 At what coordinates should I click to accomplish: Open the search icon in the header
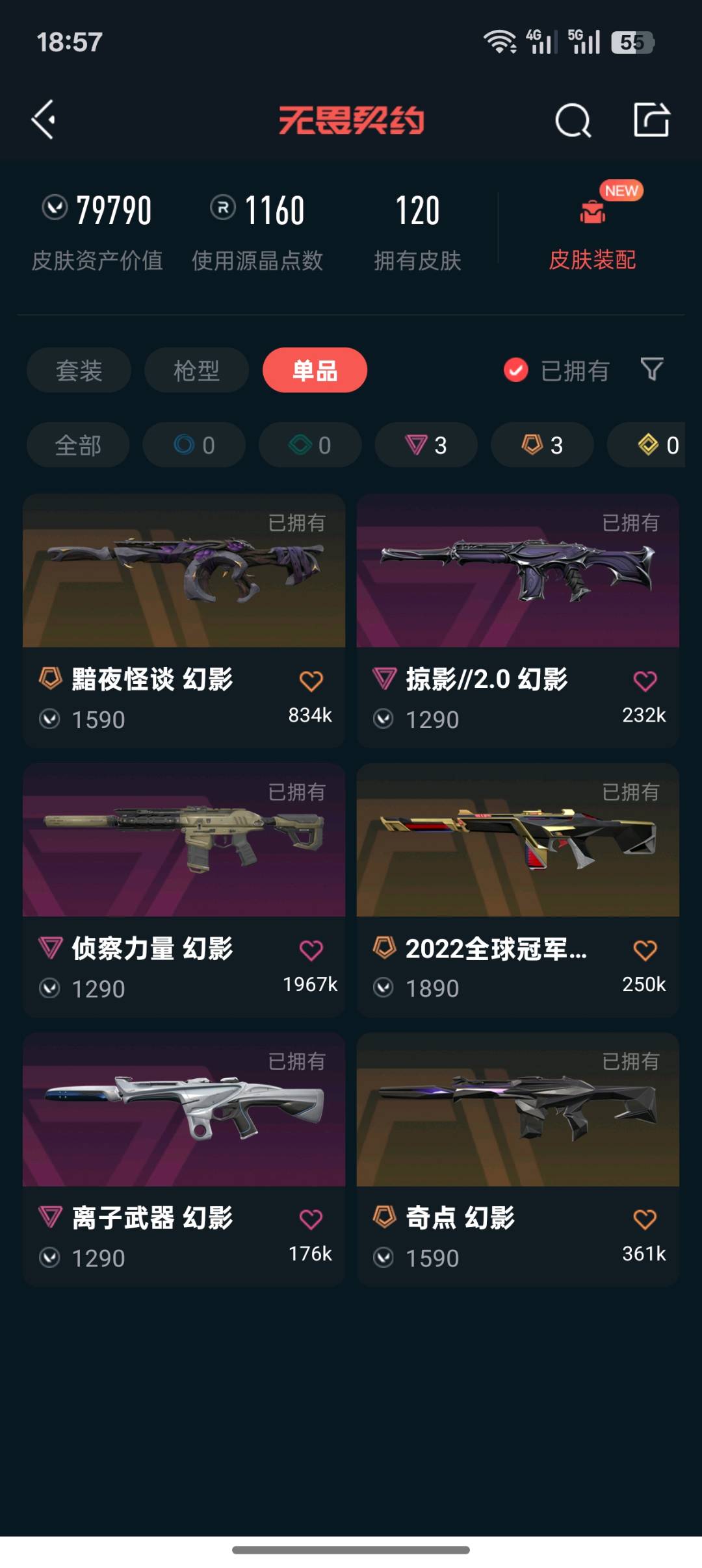coord(573,120)
